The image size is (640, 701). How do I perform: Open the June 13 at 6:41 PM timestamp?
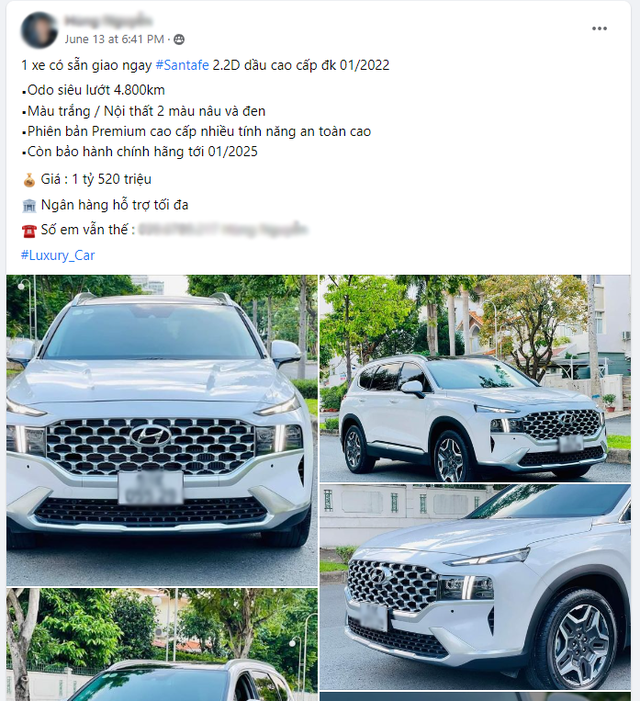(114, 39)
